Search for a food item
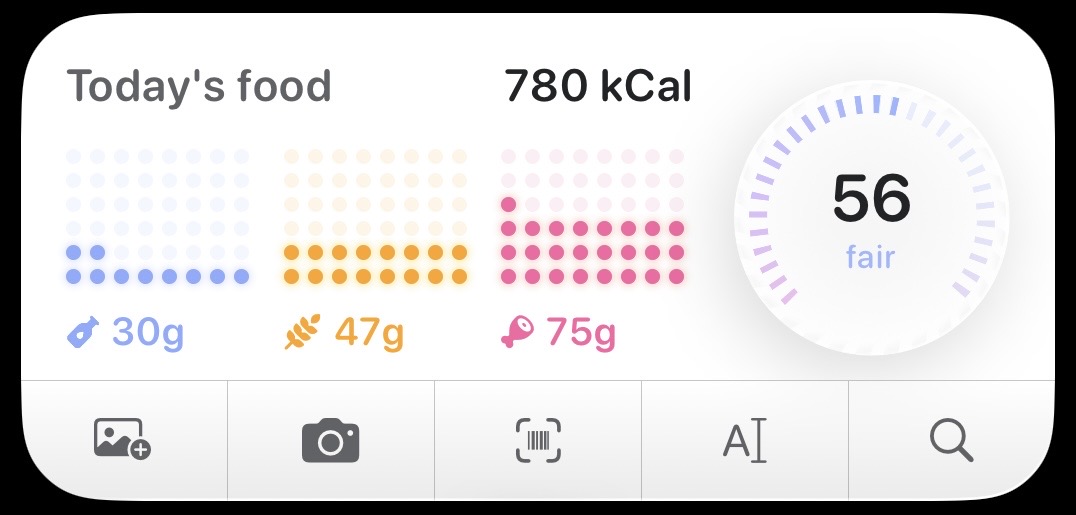This screenshot has height=515, width=1076. 950,439
